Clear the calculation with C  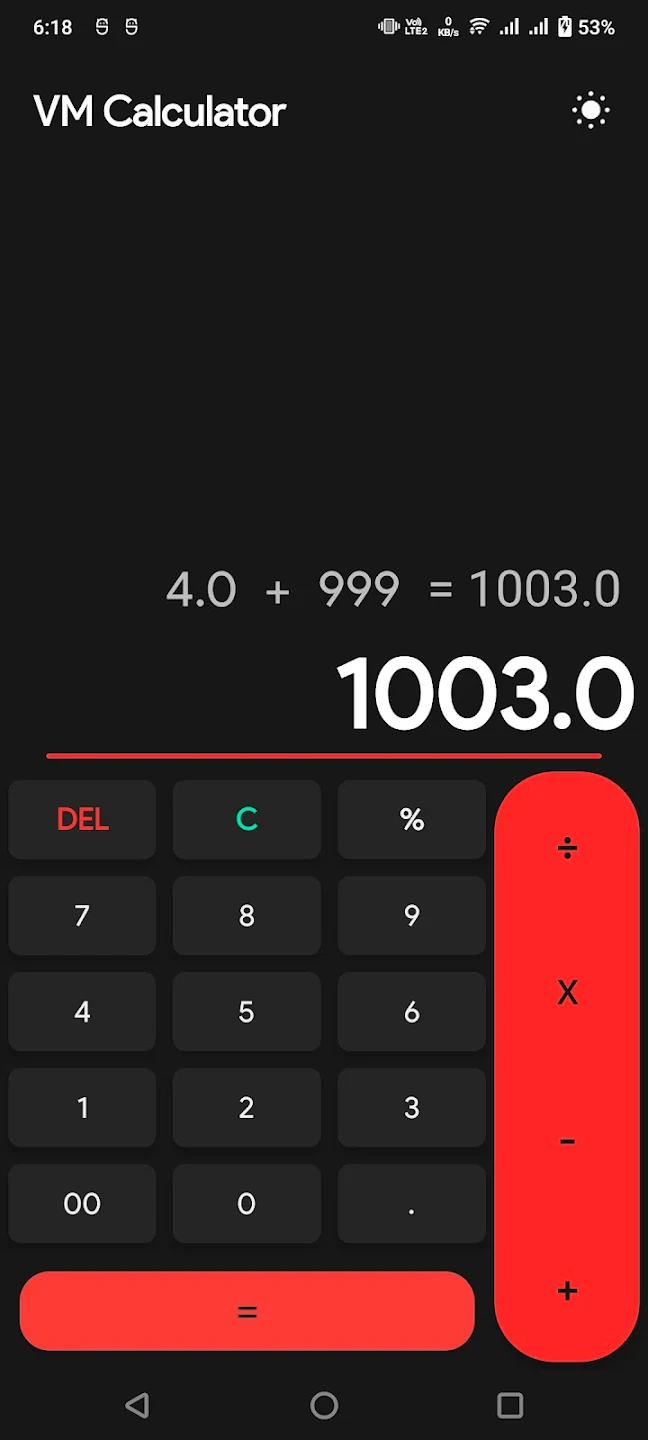[x=246, y=819]
